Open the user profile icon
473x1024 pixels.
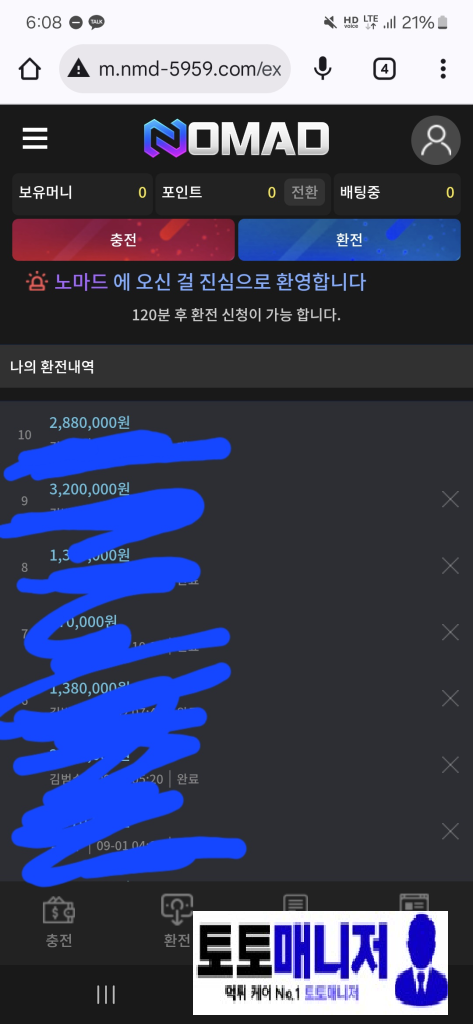click(436, 140)
